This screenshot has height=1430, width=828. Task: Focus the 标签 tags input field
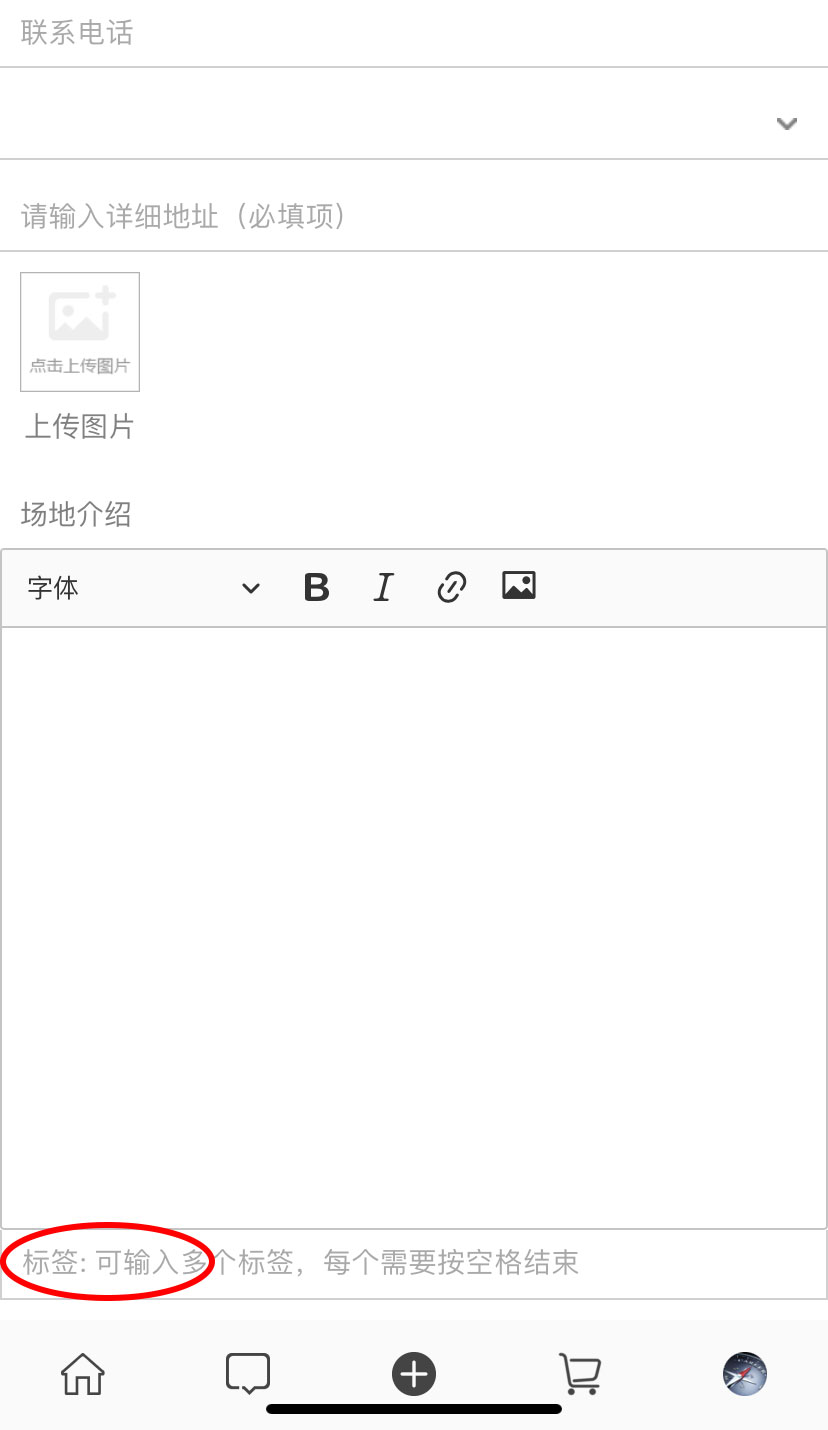(x=414, y=1263)
